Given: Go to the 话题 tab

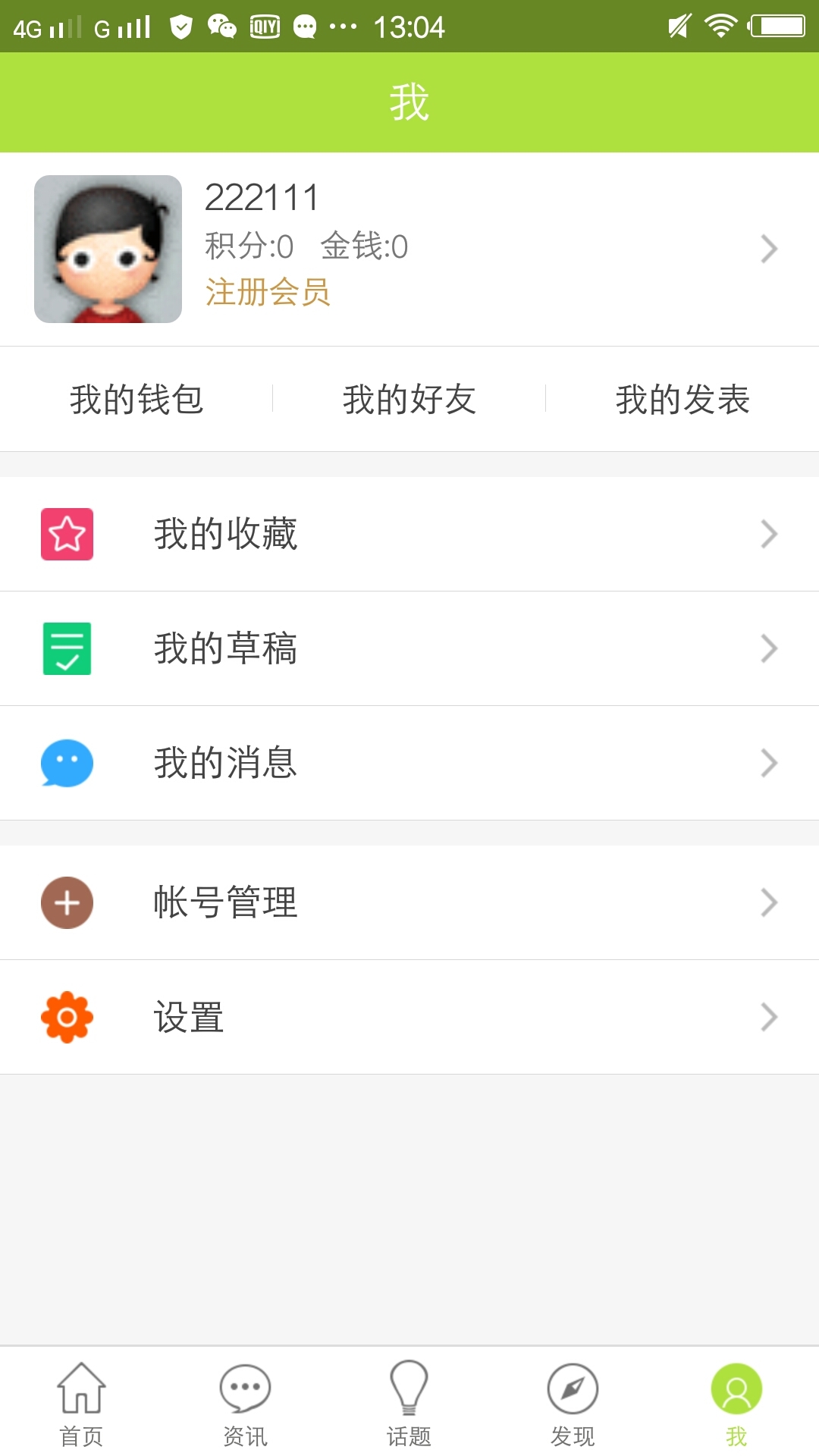Looking at the screenshot, I should pyautogui.click(x=409, y=1403).
